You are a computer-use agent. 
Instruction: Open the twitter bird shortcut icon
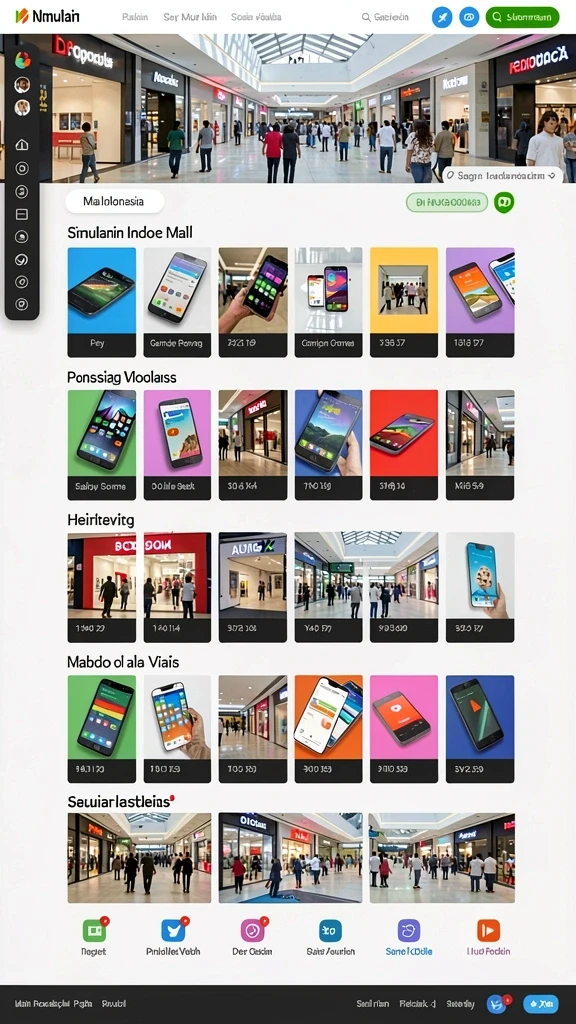click(x=173, y=930)
